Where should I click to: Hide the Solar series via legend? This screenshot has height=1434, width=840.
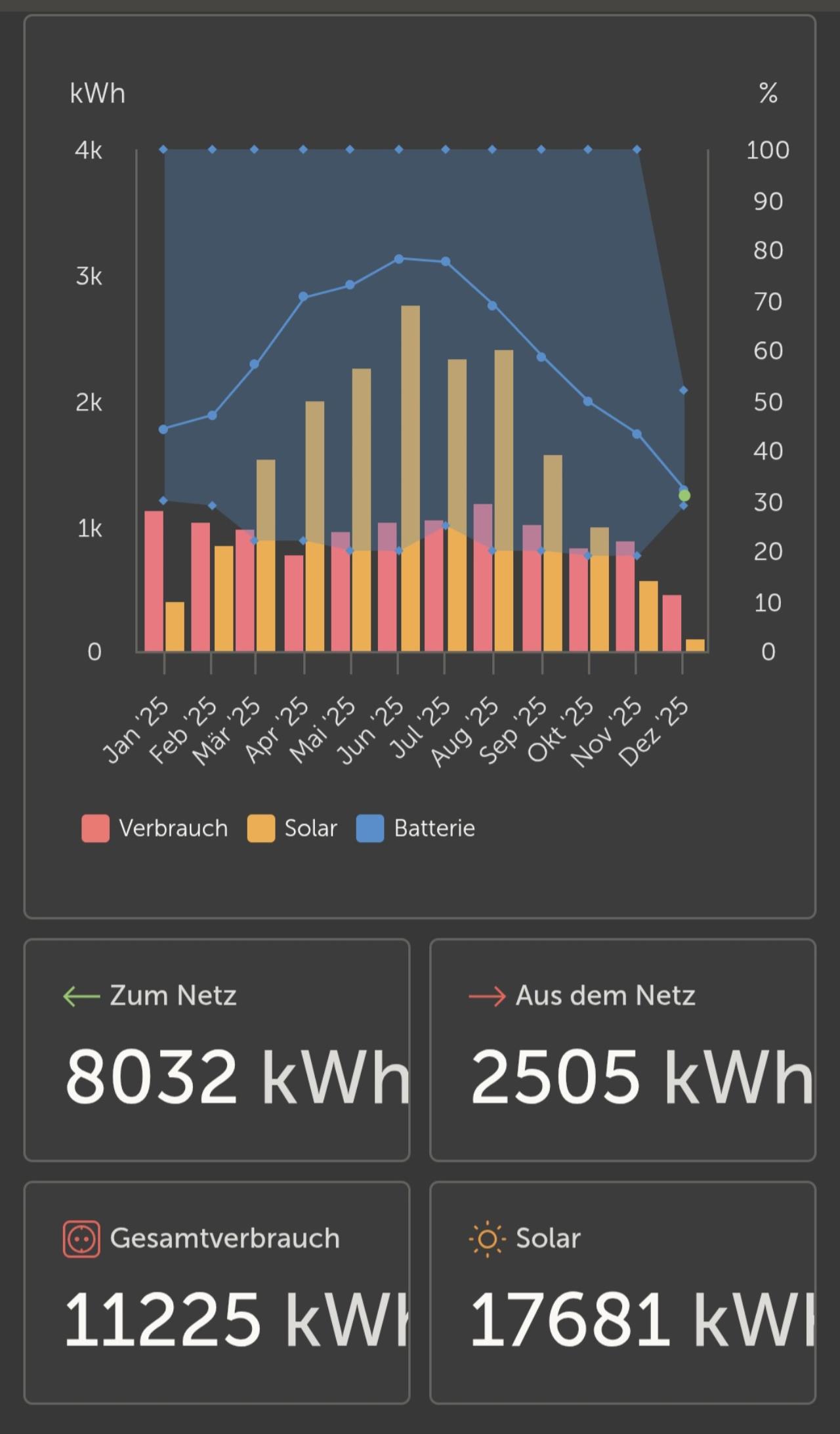point(293,828)
